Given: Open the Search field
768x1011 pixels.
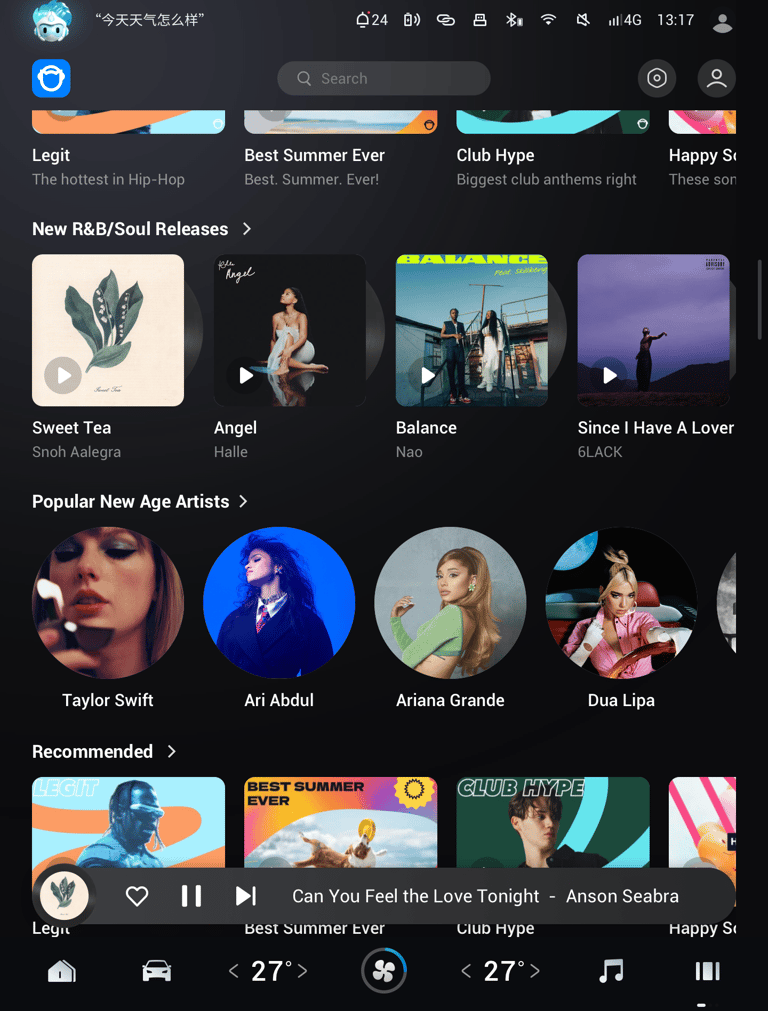Looking at the screenshot, I should point(384,79).
